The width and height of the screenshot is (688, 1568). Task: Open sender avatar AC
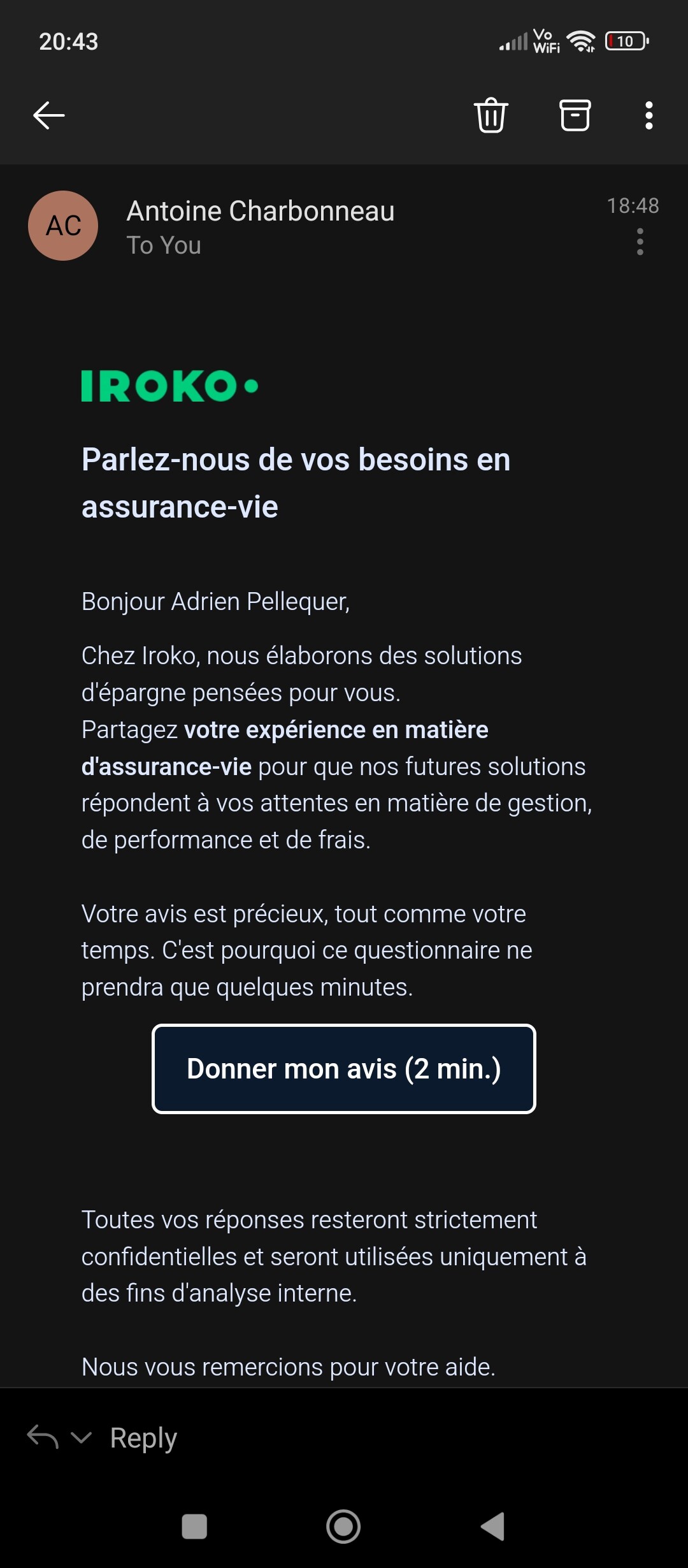pyautogui.click(x=63, y=226)
